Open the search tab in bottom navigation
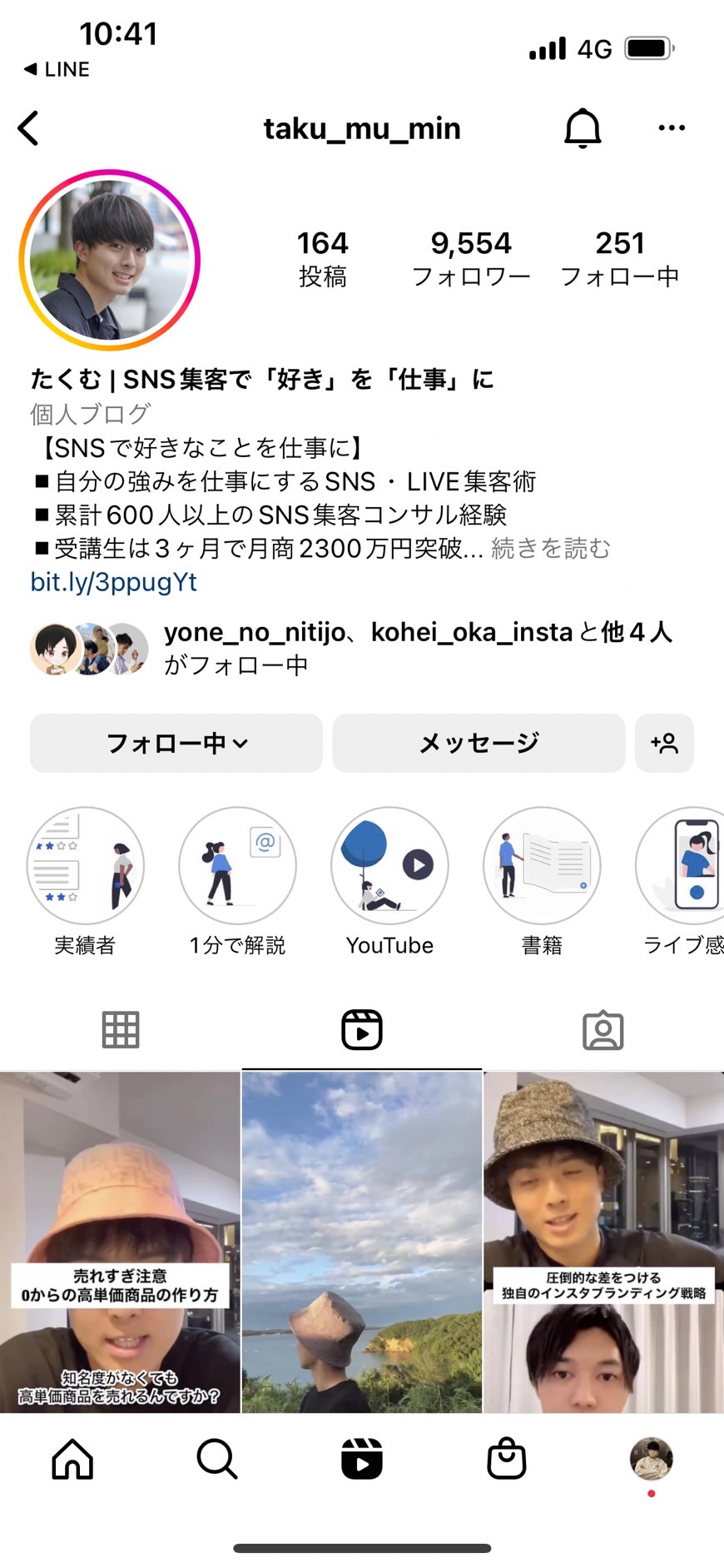The height and width of the screenshot is (1568, 724). pos(217,1459)
